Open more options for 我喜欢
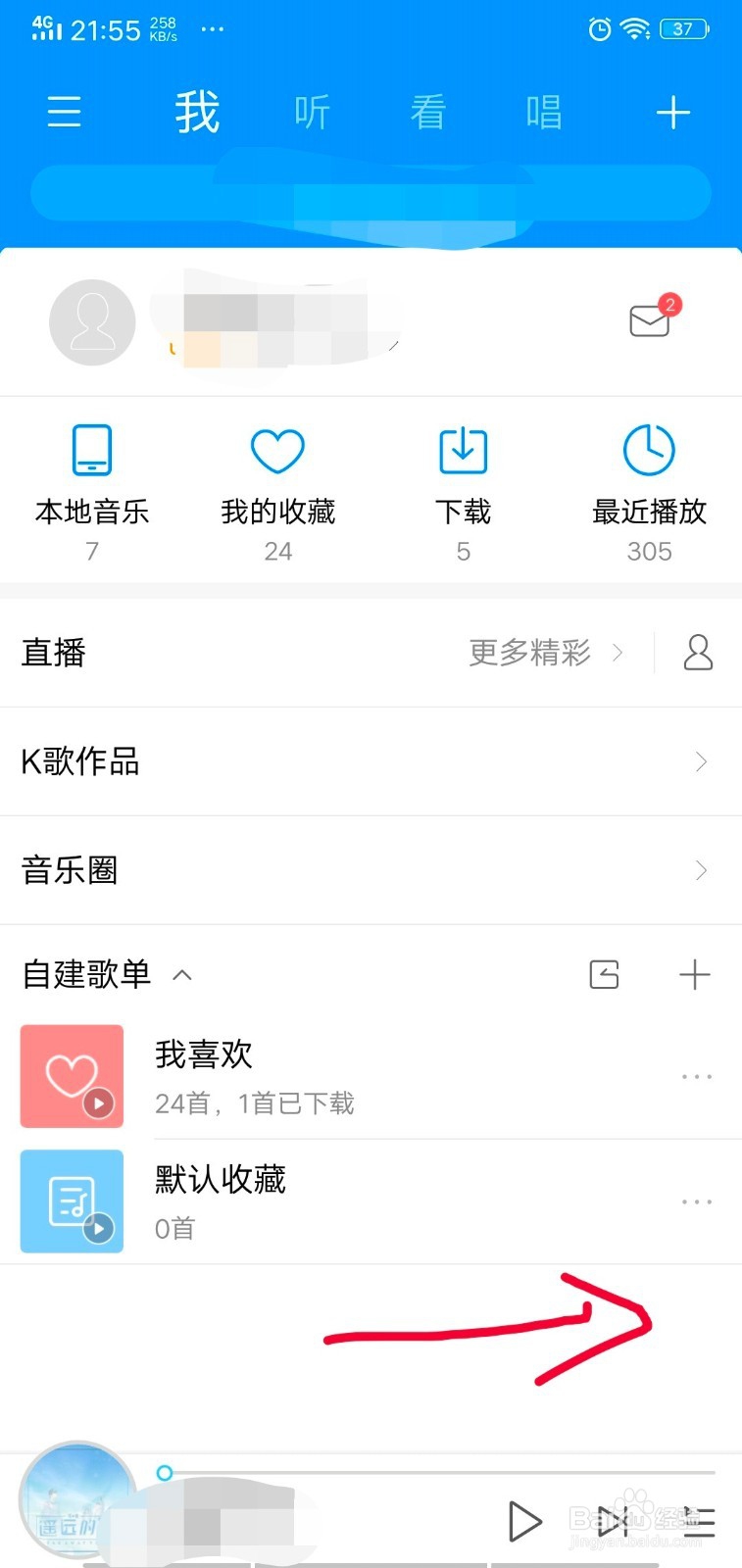This screenshot has height=1568, width=742. click(x=696, y=1077)
